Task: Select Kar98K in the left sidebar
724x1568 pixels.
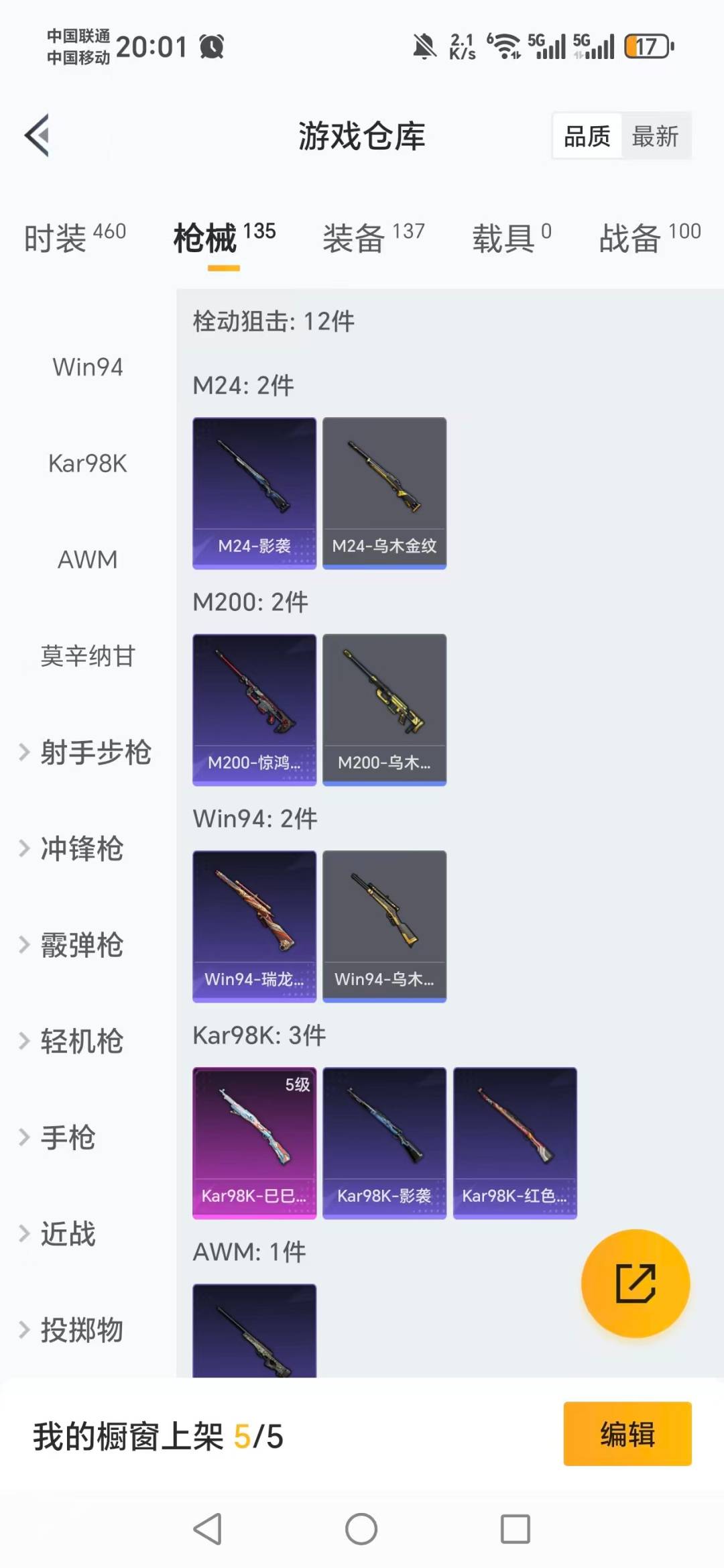Action: 87,463
